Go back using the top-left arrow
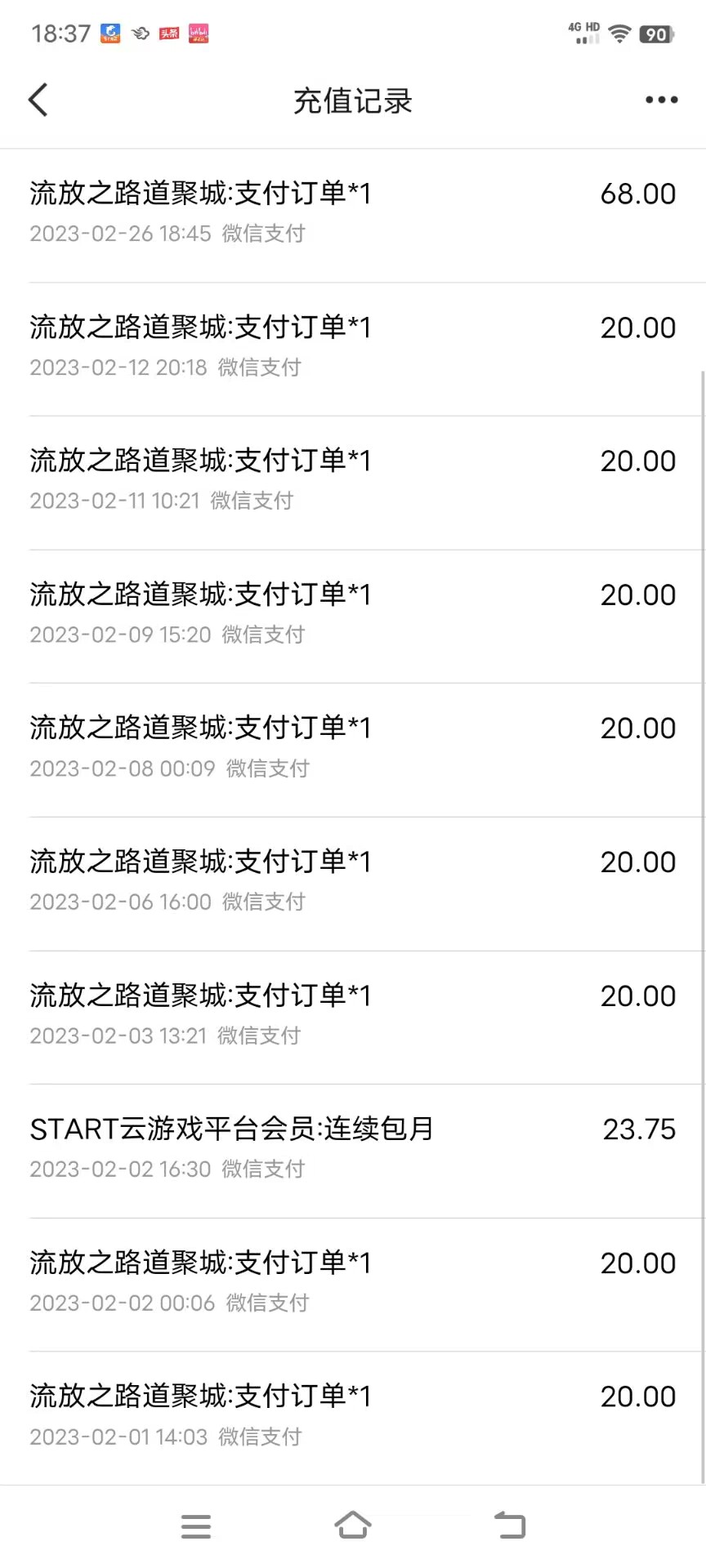Image resolution: width=706 pixels, height=1568 pixels. point(38,100)
